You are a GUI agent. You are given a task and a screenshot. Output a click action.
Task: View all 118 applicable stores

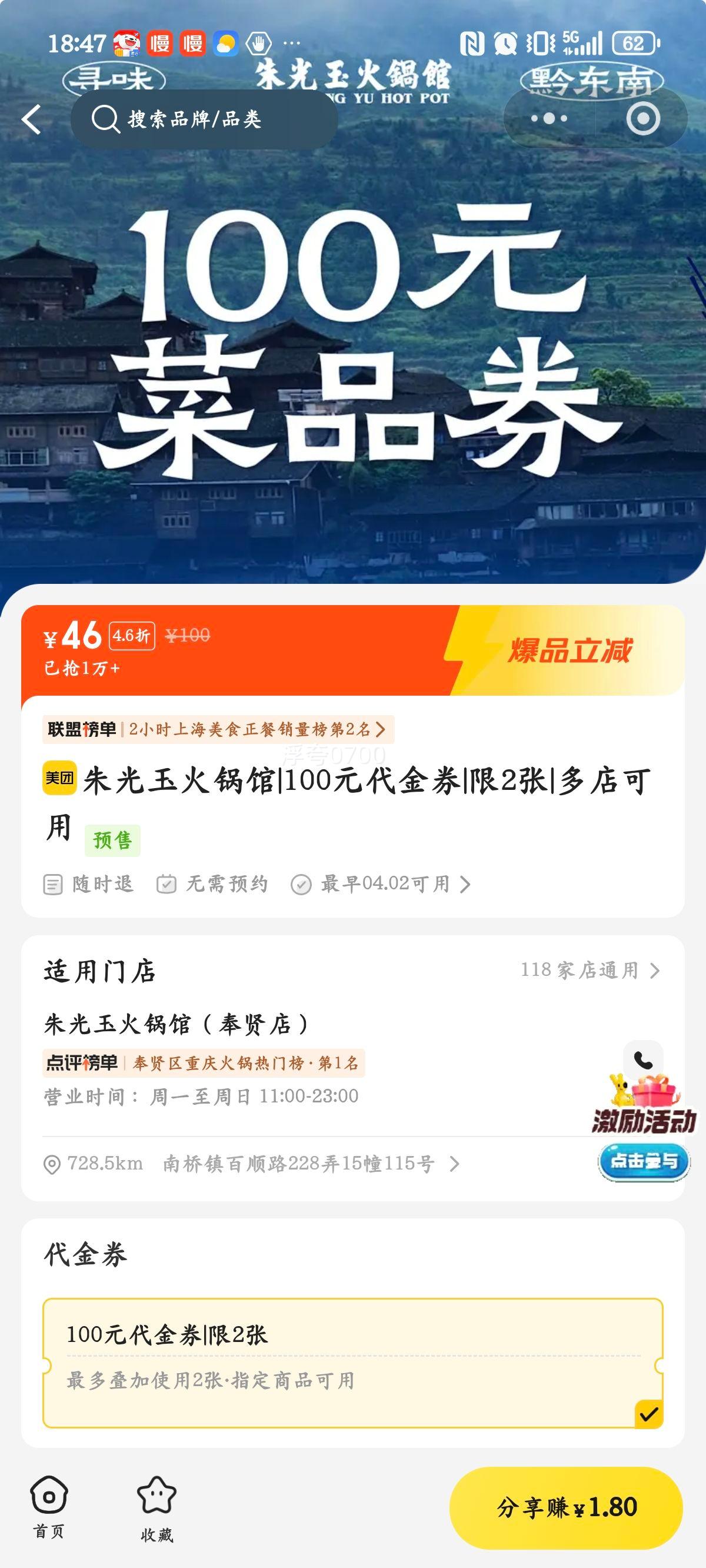589,970
